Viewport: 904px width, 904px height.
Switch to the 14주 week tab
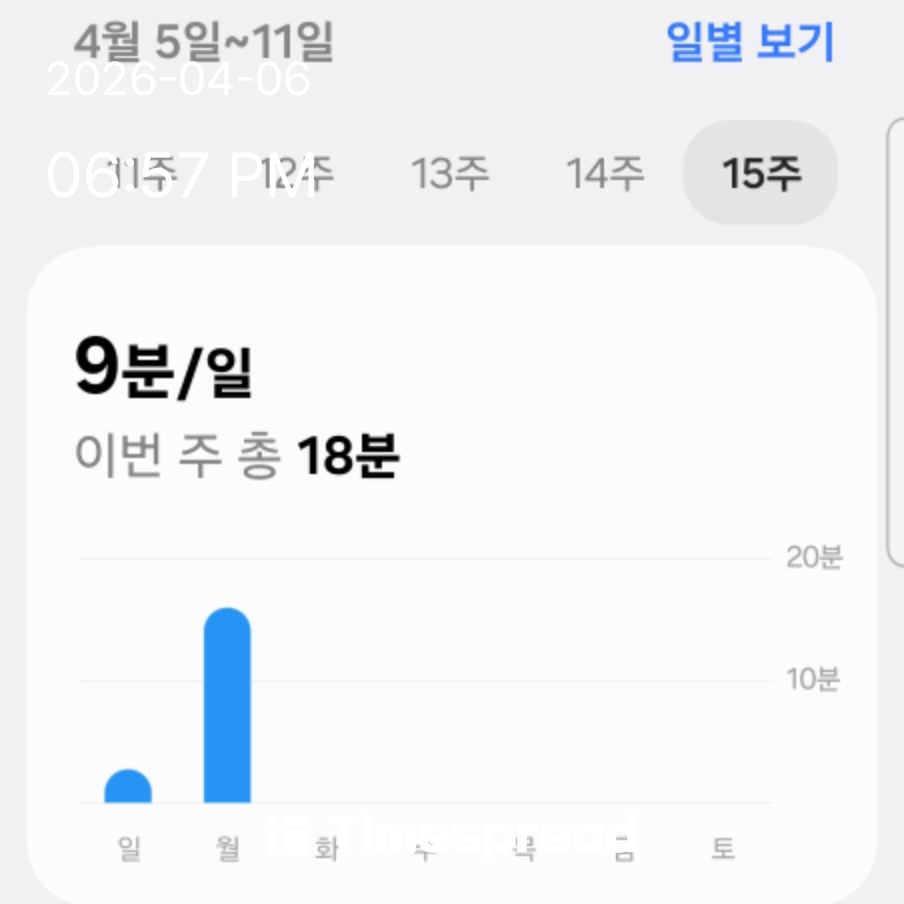pyautogui.click(x=605, y=174)
